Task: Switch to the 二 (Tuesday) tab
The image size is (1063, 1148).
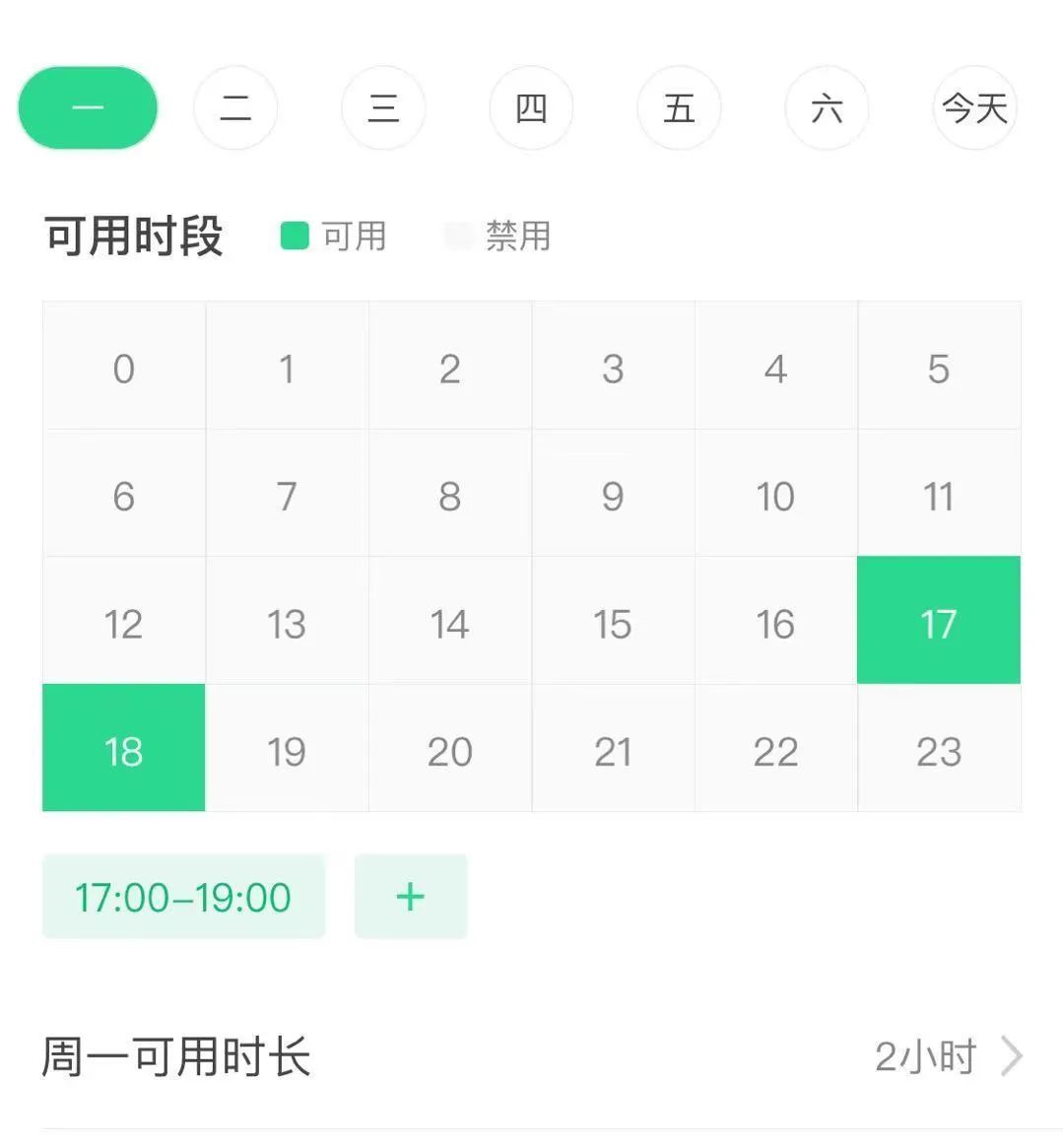Action: pyautogui.click(x=235, y=107)
